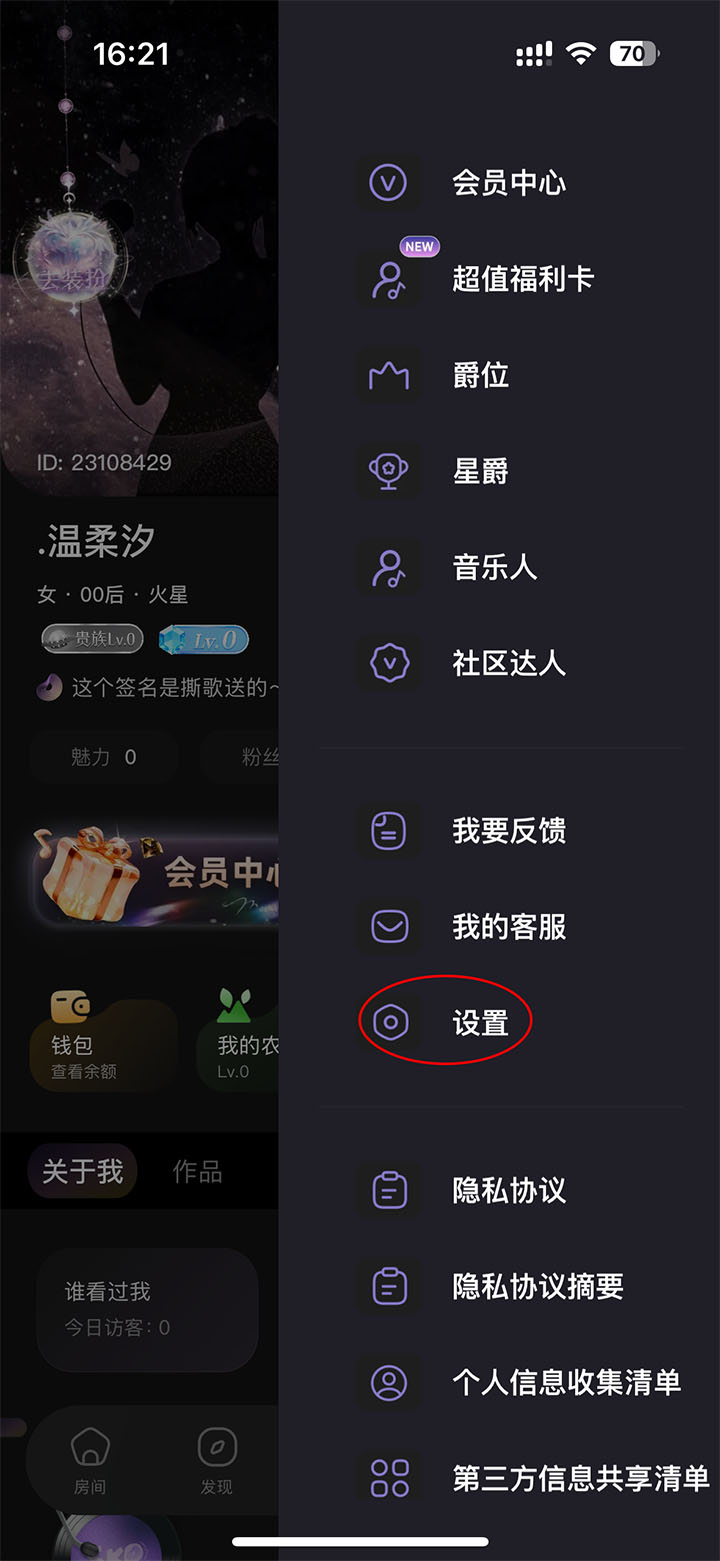Go to 爵位 page

point(480,375)
